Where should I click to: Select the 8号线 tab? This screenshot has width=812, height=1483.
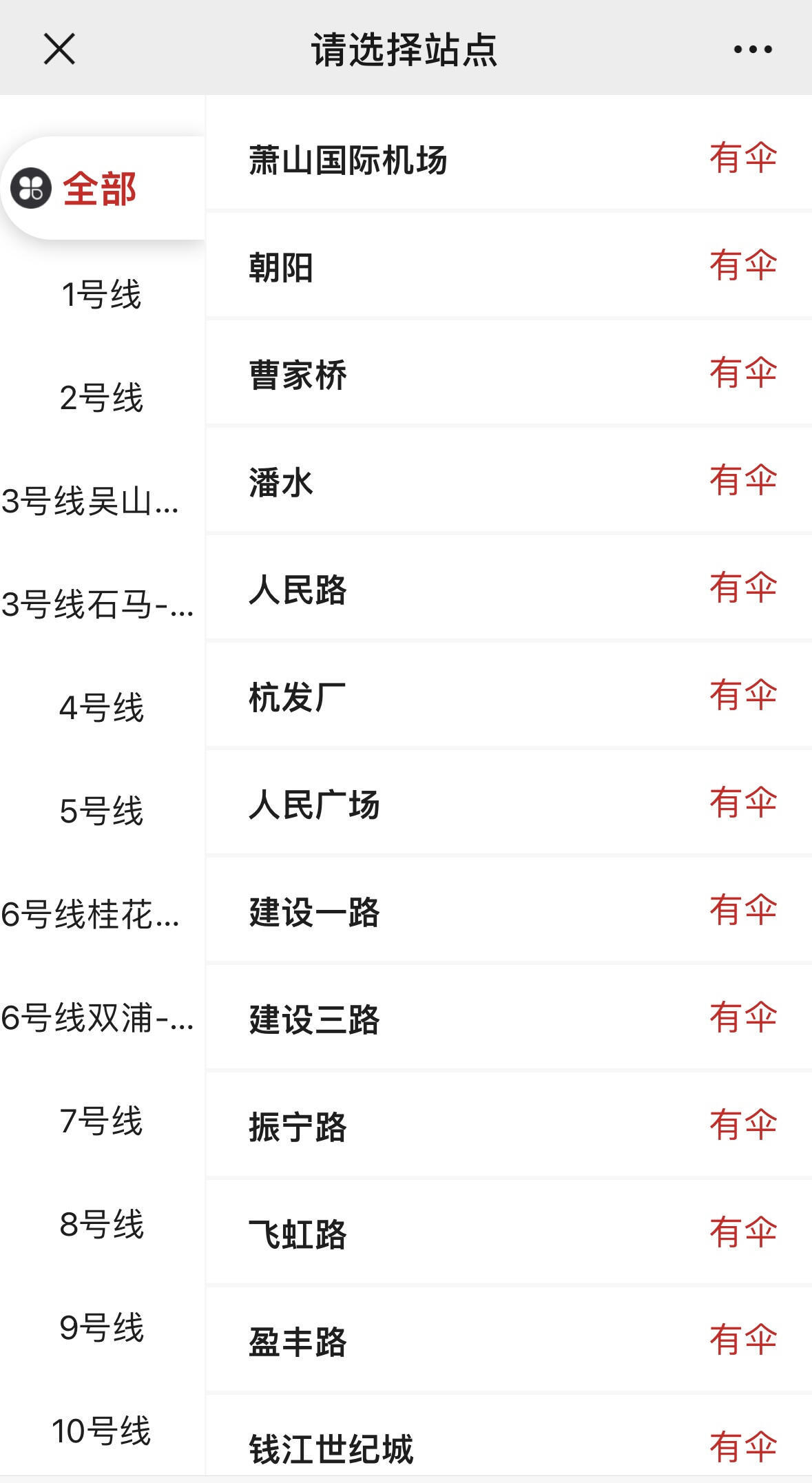(101, 1225)
